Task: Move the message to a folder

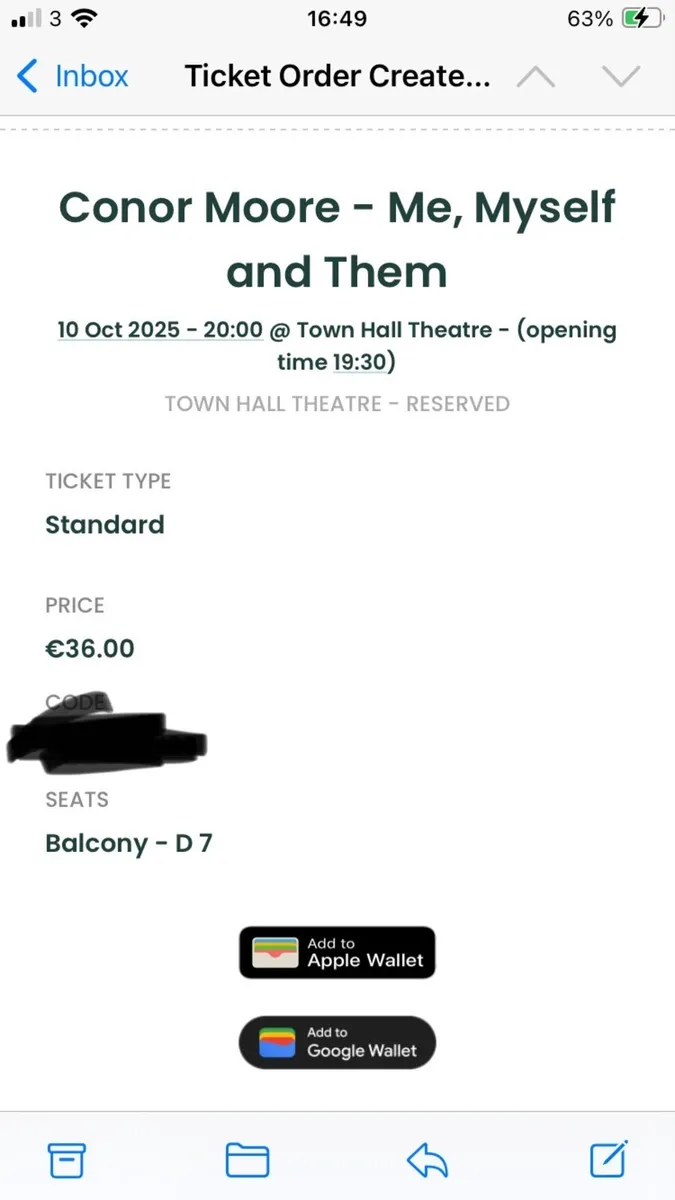Action: [x=247, y=1159]
